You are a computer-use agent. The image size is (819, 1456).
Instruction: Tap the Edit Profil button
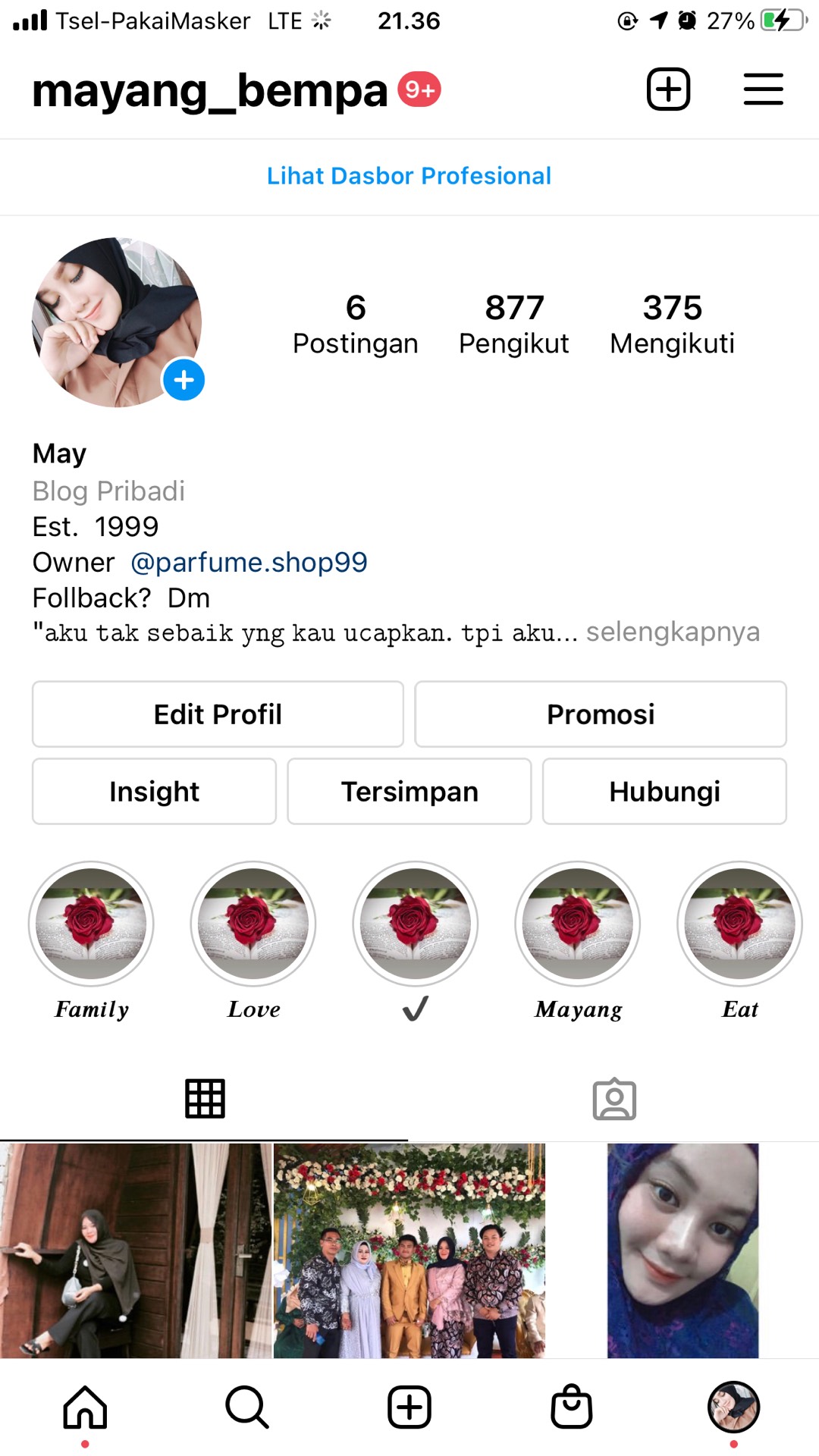(x=217, y=714)
